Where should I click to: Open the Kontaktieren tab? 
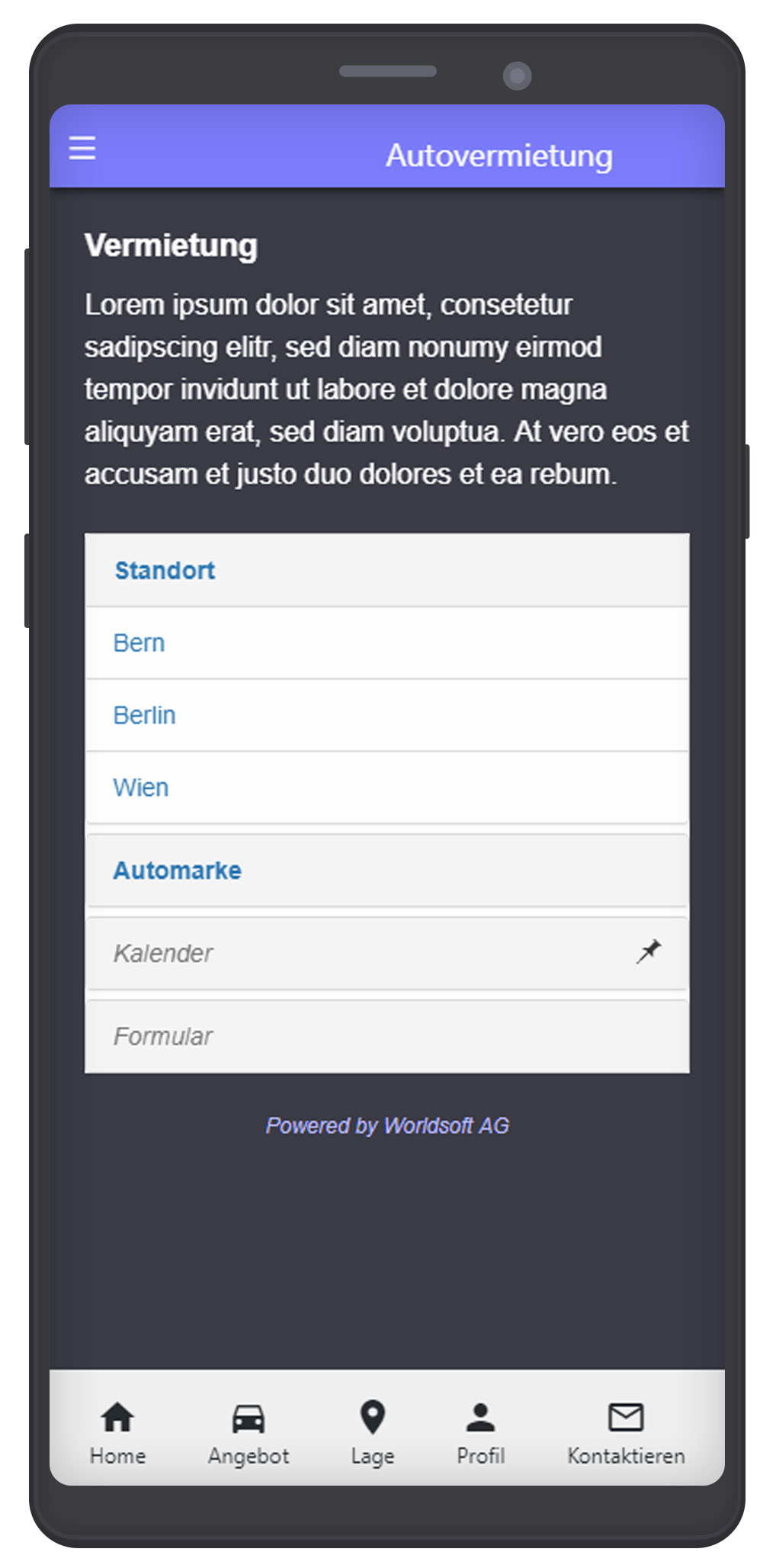point(626,1432)
